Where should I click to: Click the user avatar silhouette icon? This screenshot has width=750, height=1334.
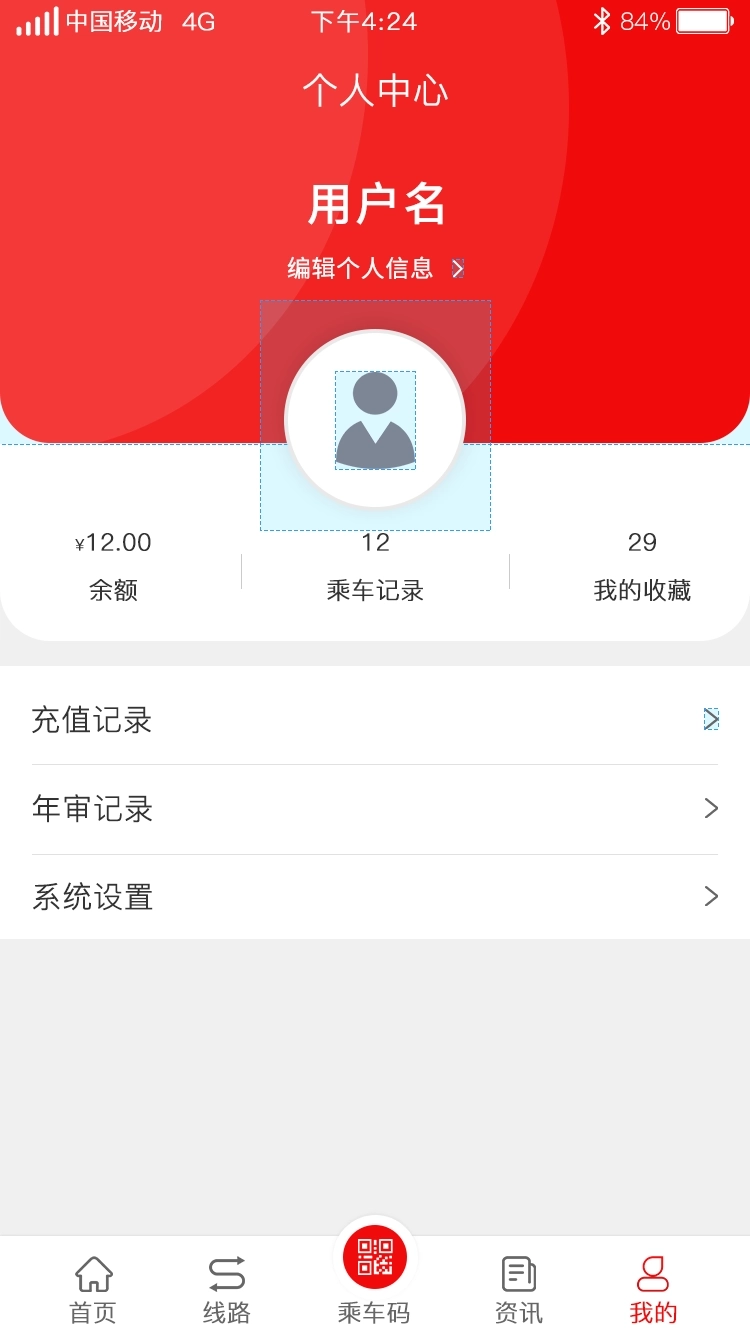tap(375, 420)
